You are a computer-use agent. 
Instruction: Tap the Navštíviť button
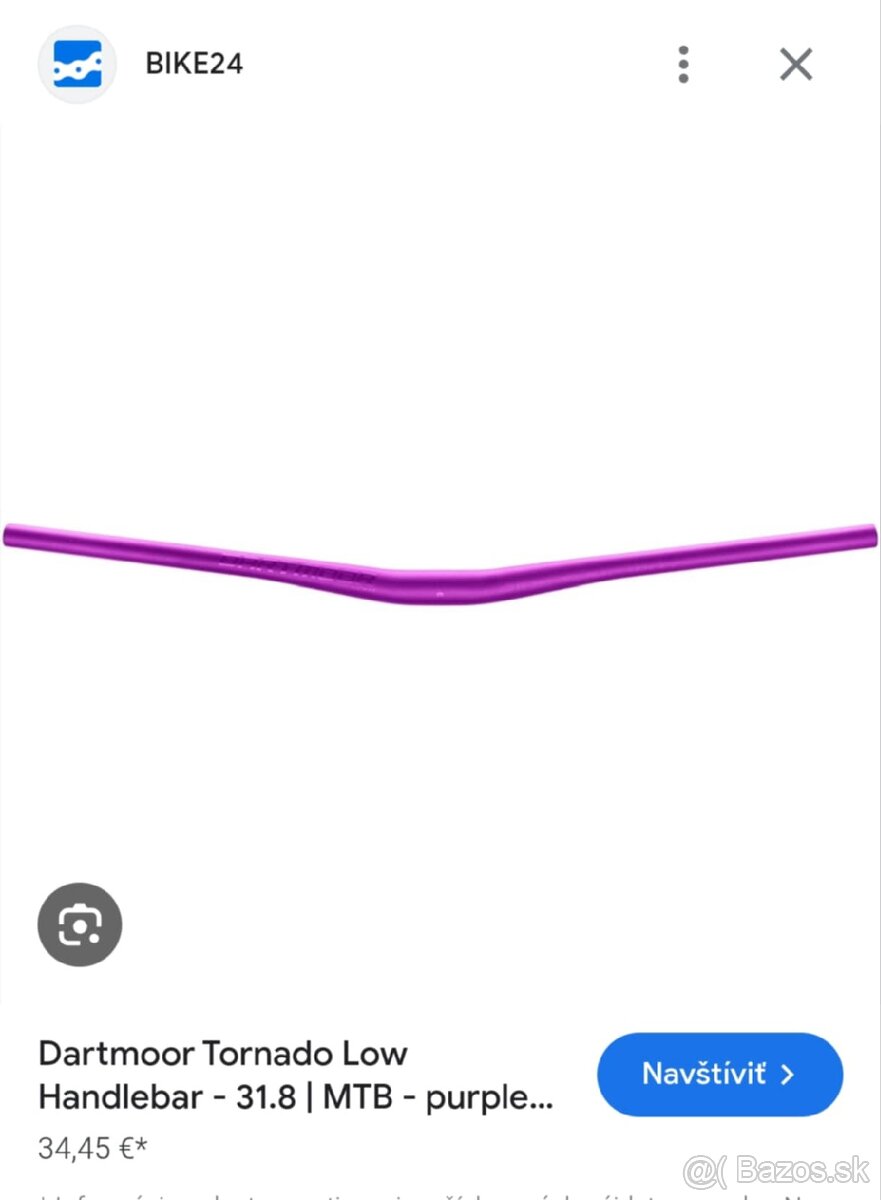pyautogui.click(x=719, y=1074)
